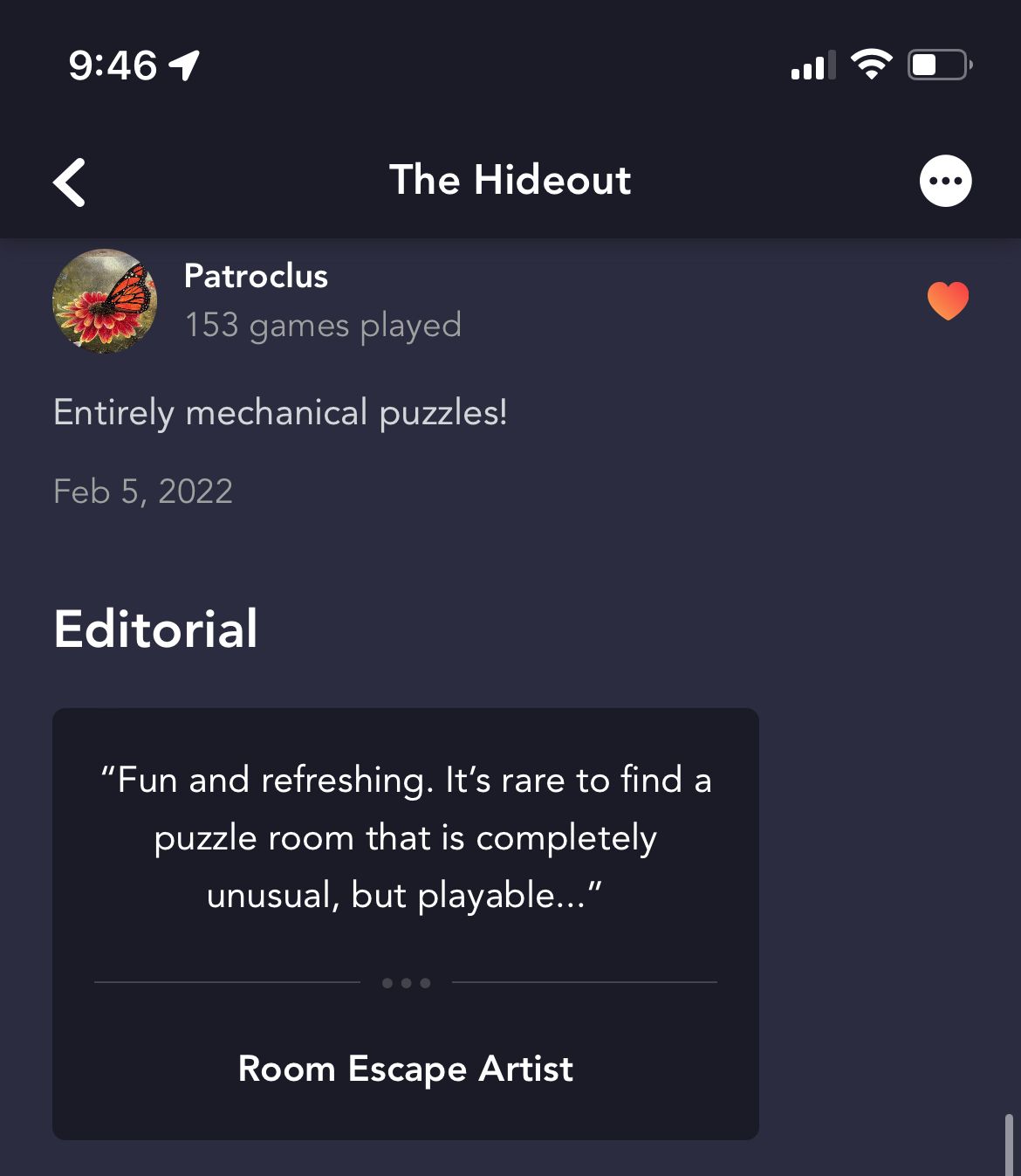Open the Room Escape Artist editorial card

pos(405,923)
